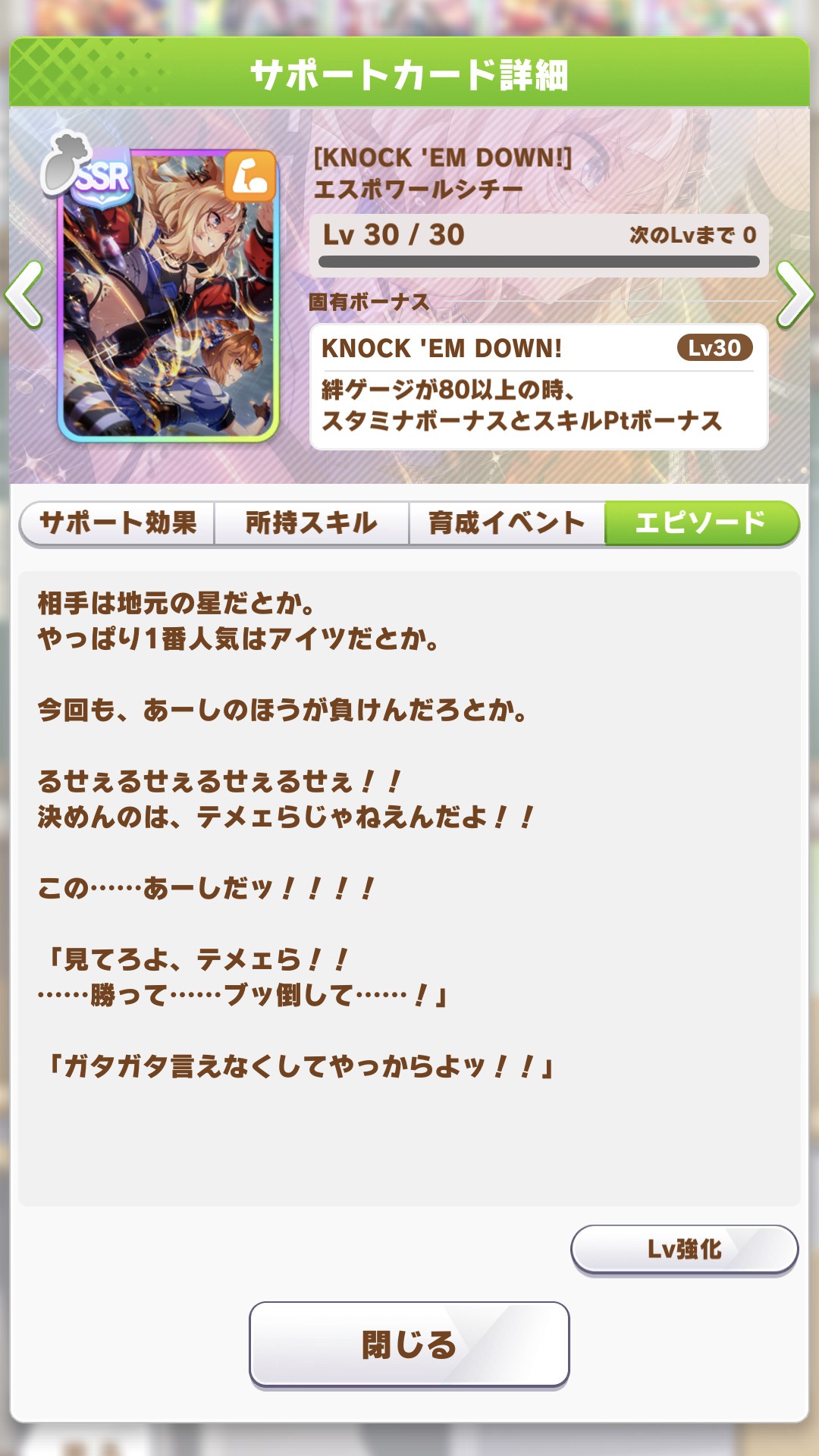The image size is (819, 1456).
Task: Close the dialog with 閉じる
Action: tap(409, 1345)
